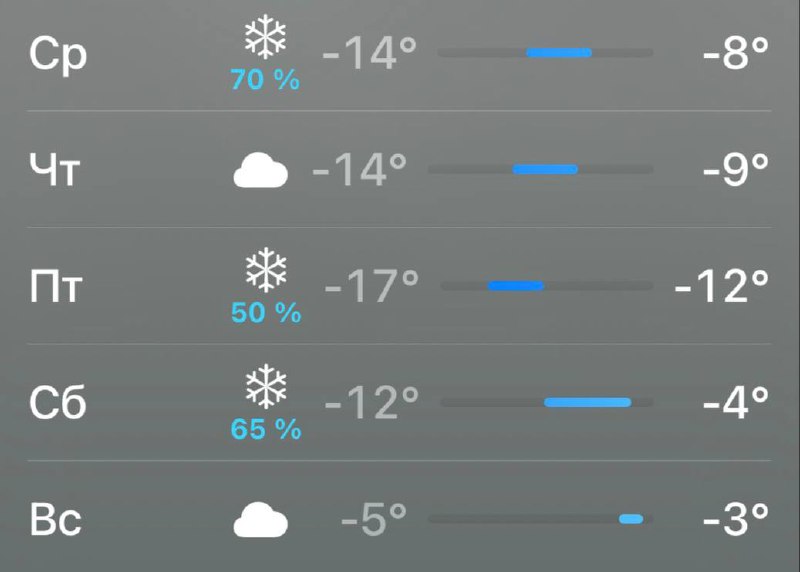Select the Сб row with 65 % snow
Viewport: 800px width, 572px height.
click(400, 403)
